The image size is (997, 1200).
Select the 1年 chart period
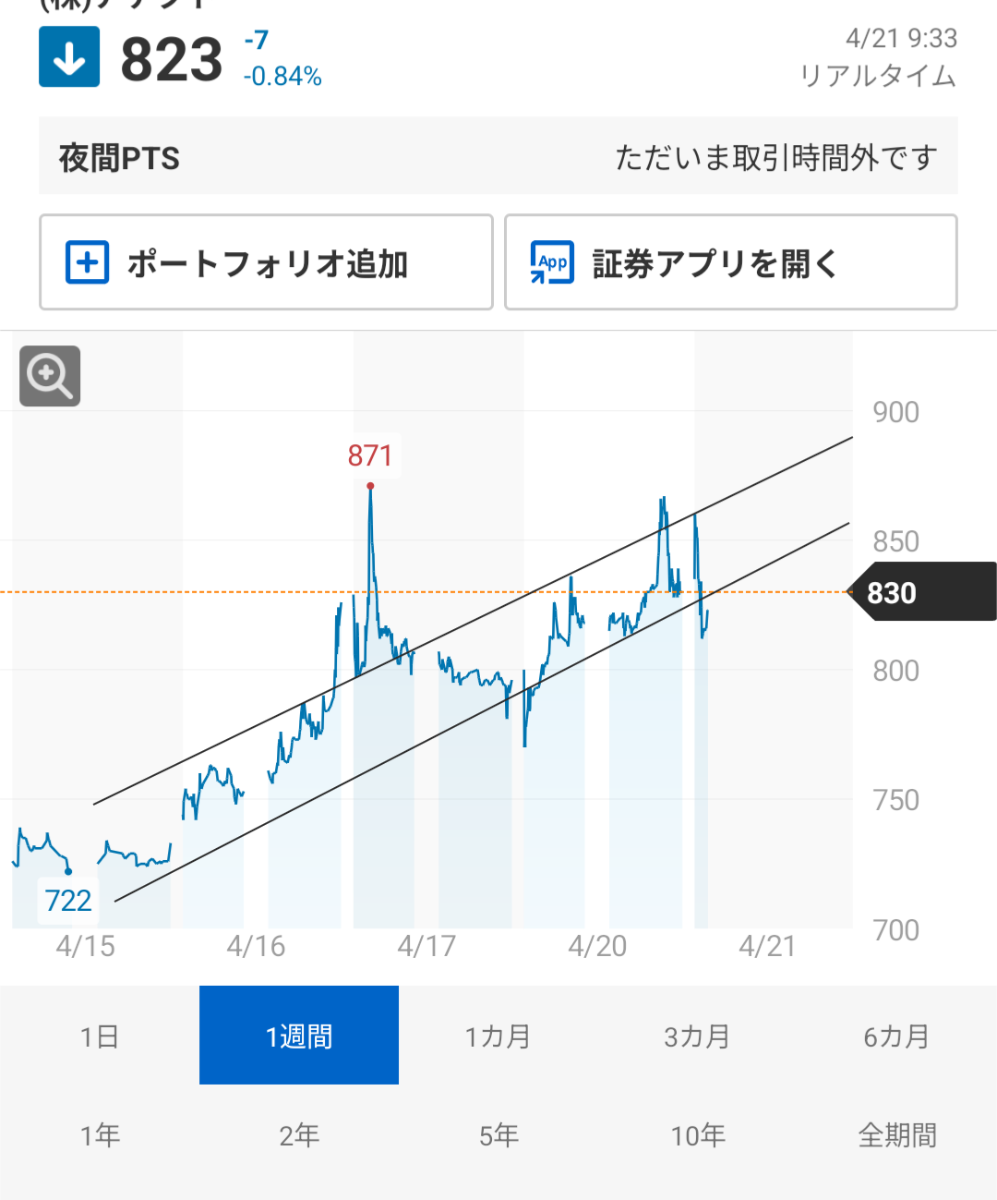pyautogui.click(x=99, y=1135)
